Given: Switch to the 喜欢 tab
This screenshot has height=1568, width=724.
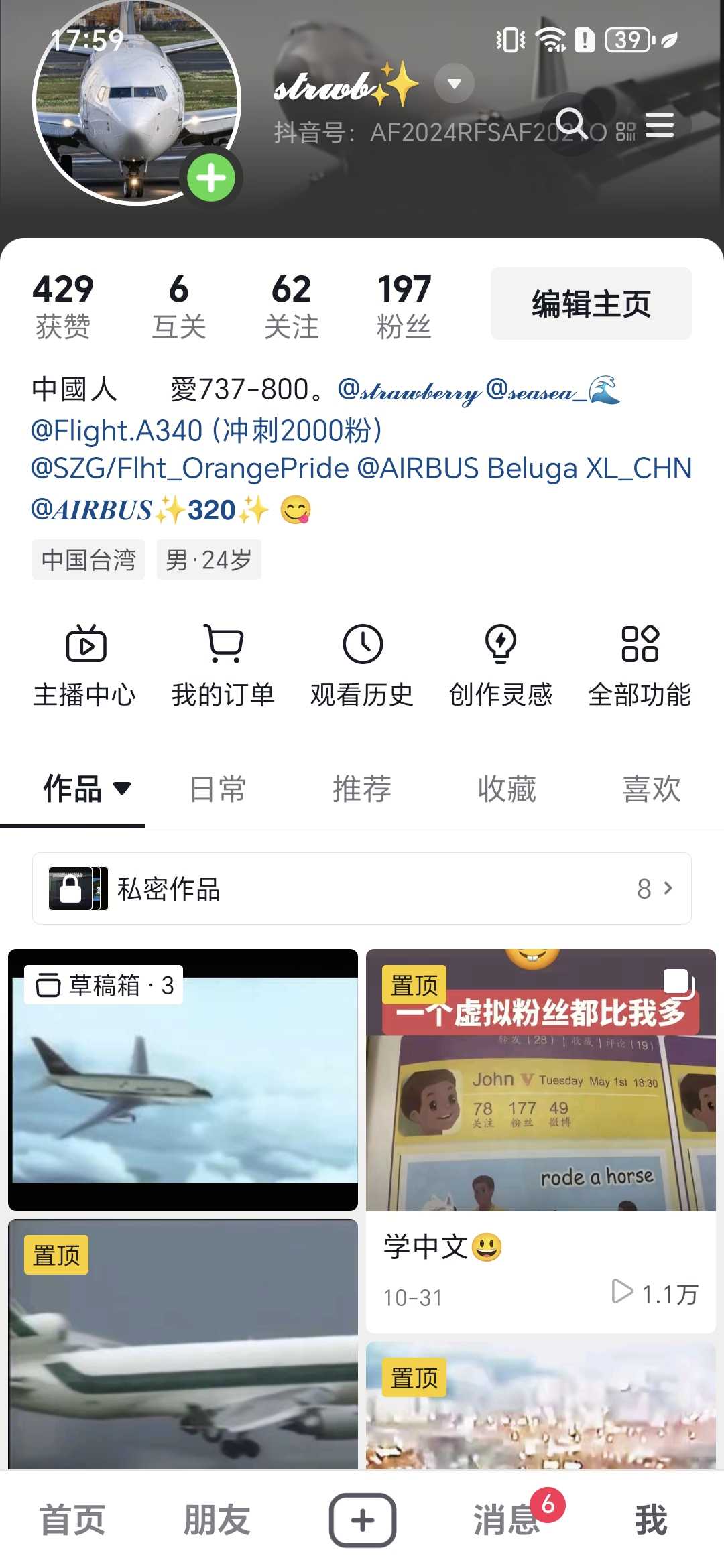Looking at the screenshot, I should pyautogui.click(x=652, y=789).
